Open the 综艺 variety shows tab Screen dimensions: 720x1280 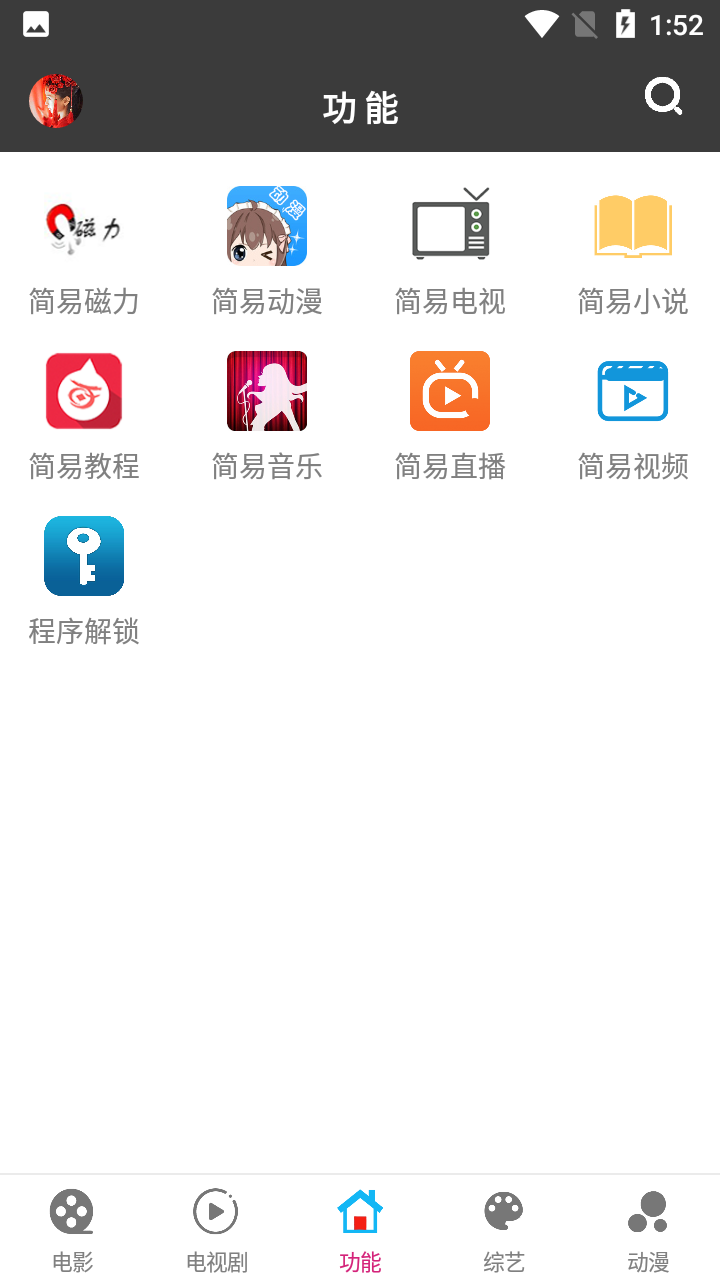click(503, 1228)
